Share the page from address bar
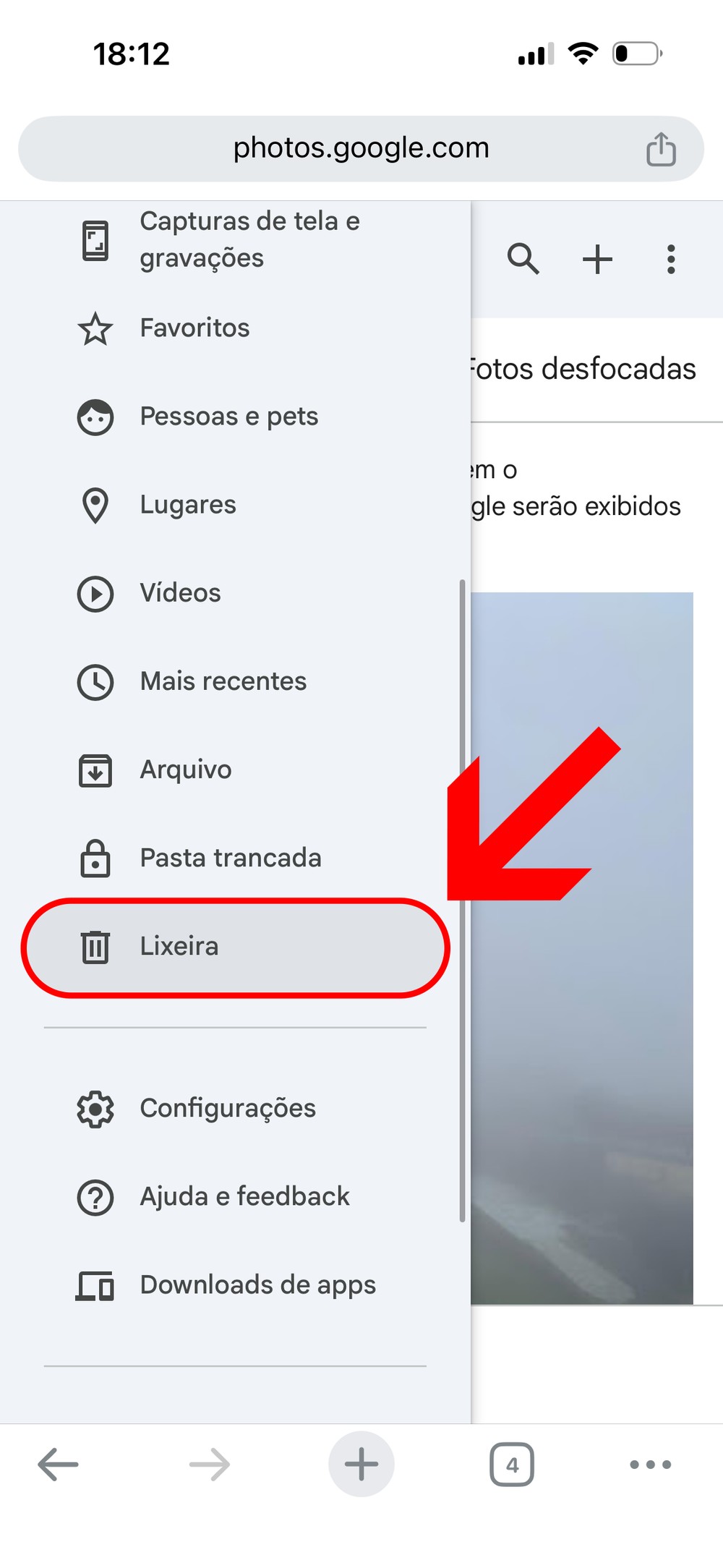Screen dimensions: 723x1568 coord(661,149)
